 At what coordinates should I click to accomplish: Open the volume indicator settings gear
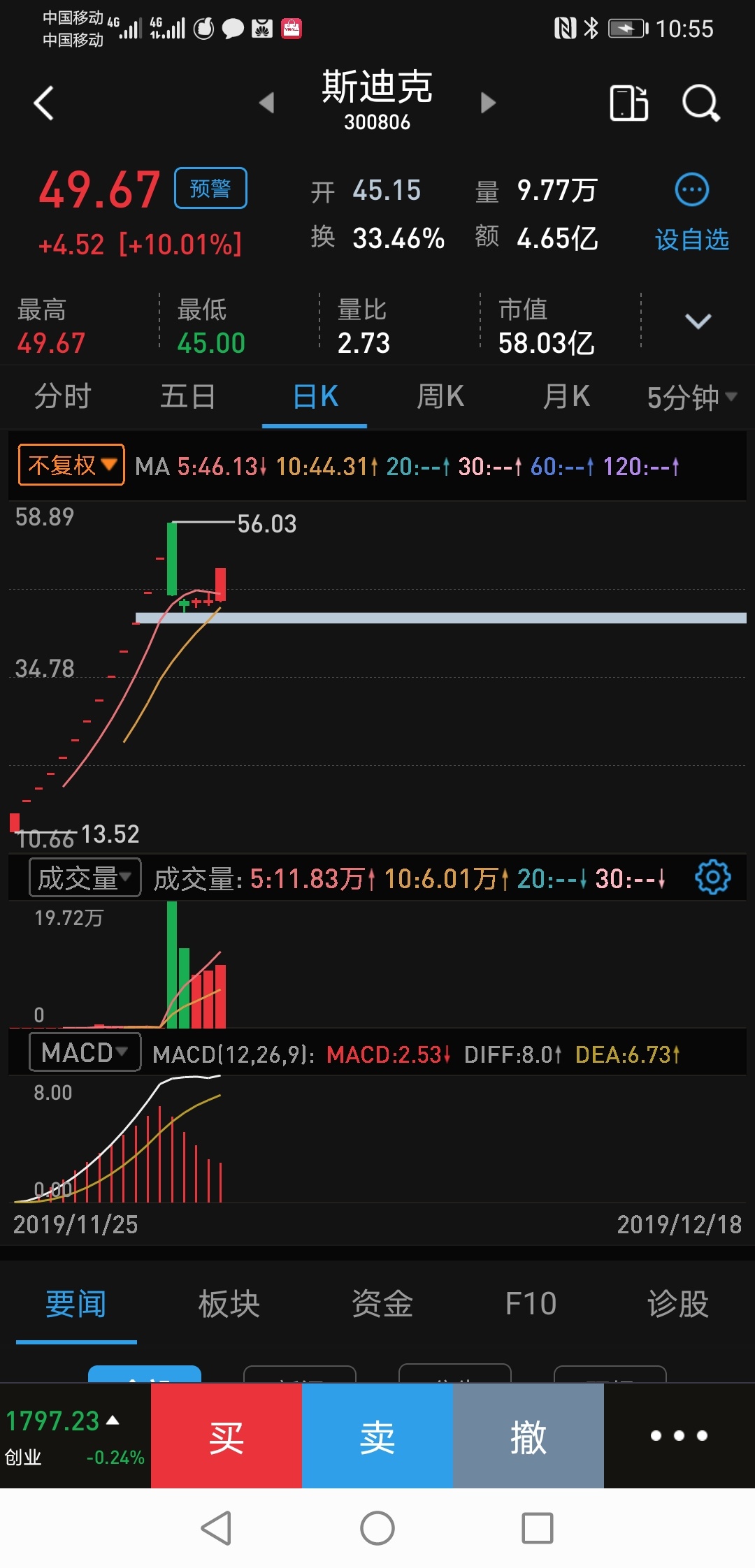712,878
